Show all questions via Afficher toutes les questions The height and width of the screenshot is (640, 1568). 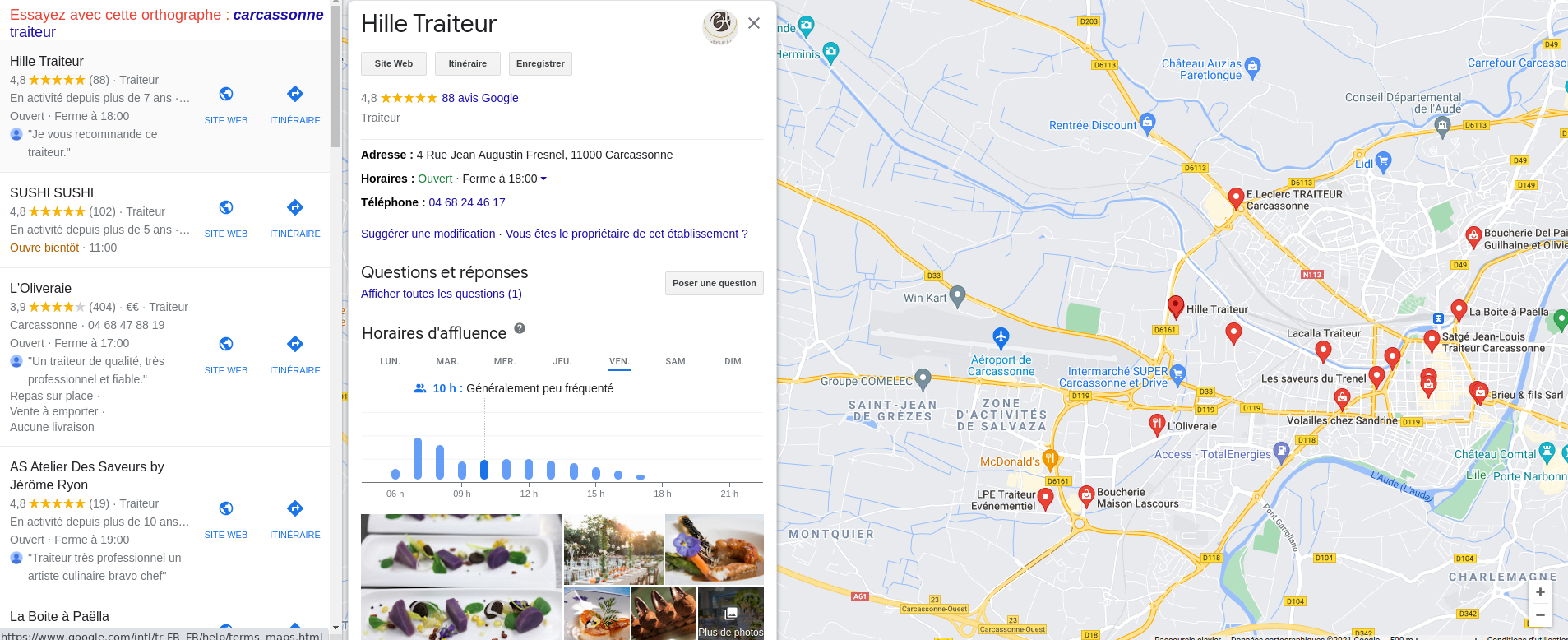(441, 294)
